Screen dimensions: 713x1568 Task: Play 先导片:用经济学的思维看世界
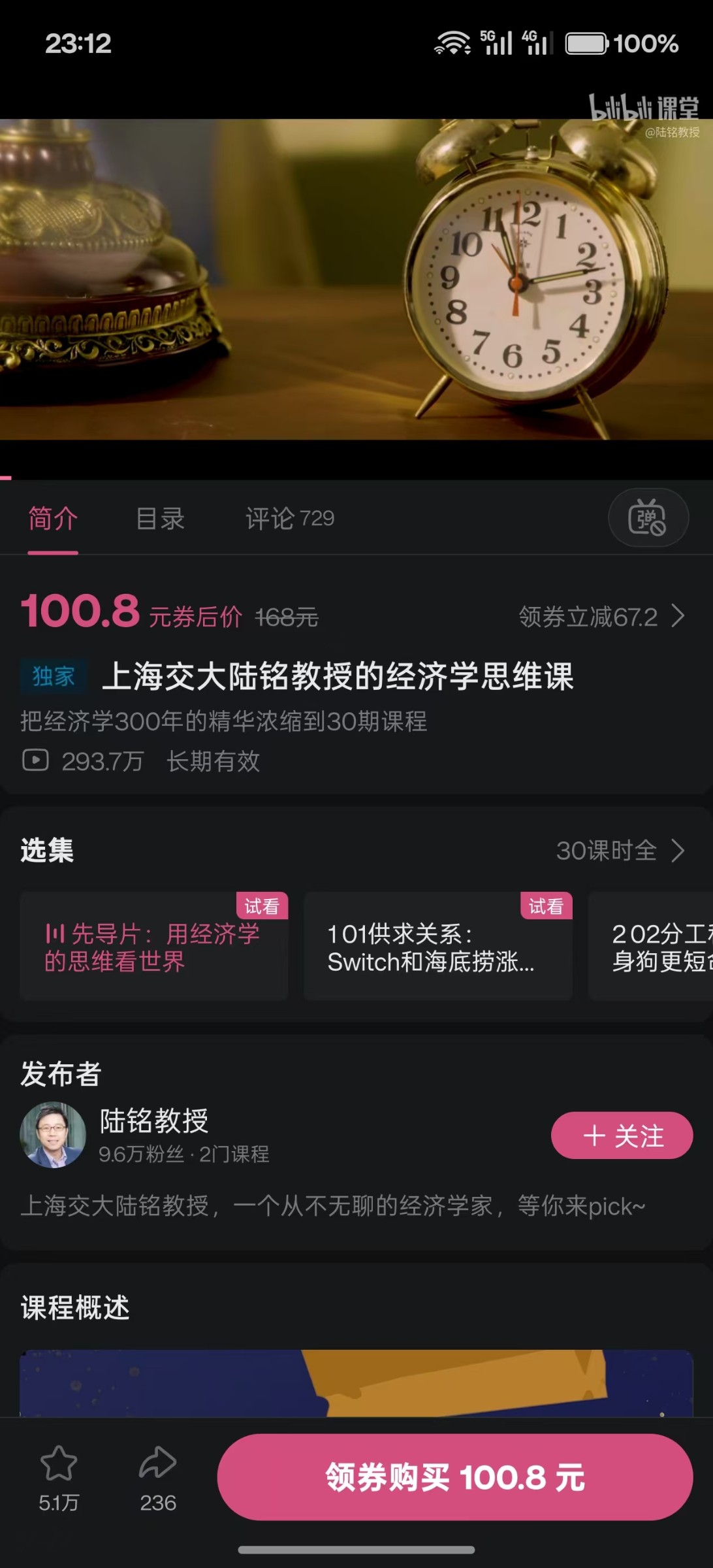[x=153, y=947]
